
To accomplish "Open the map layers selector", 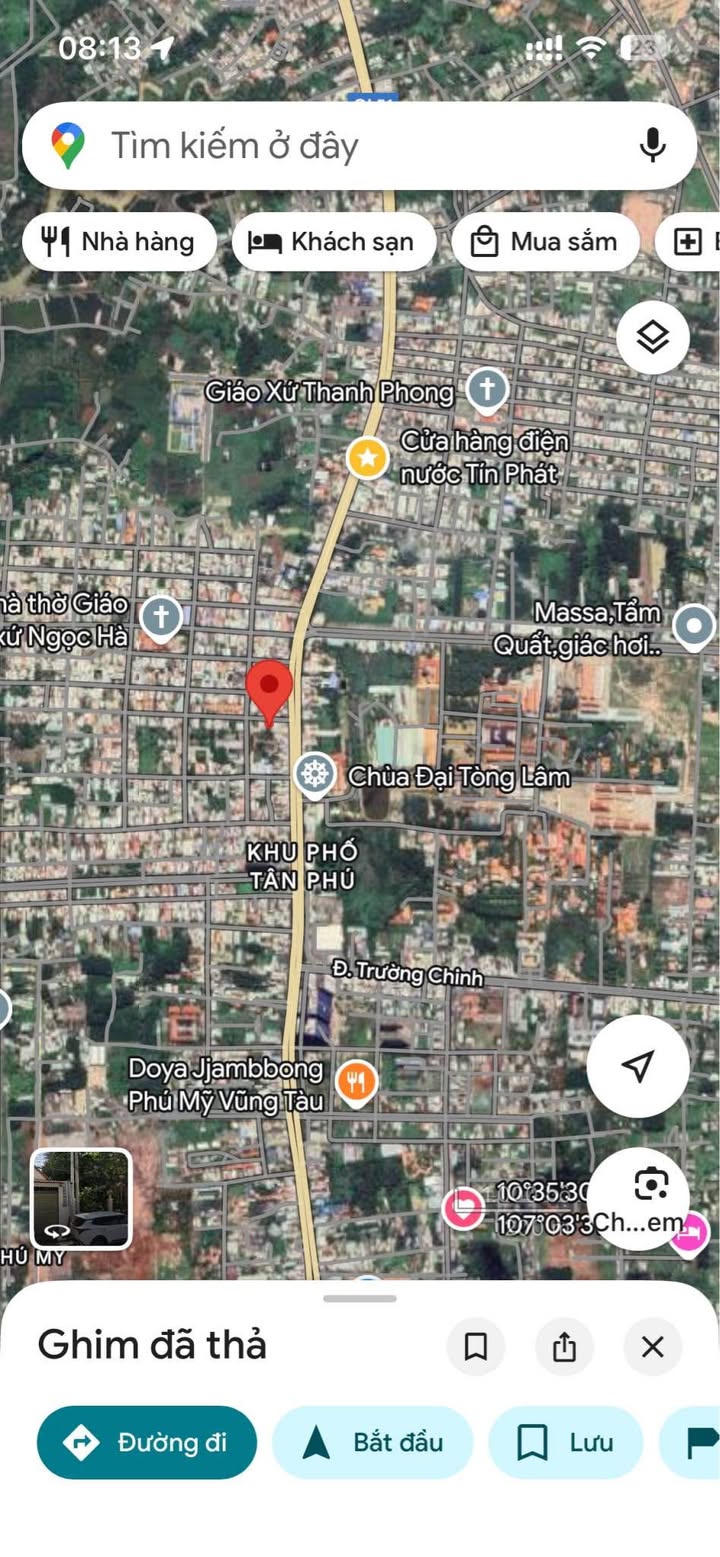I will (x=652, y=338).
